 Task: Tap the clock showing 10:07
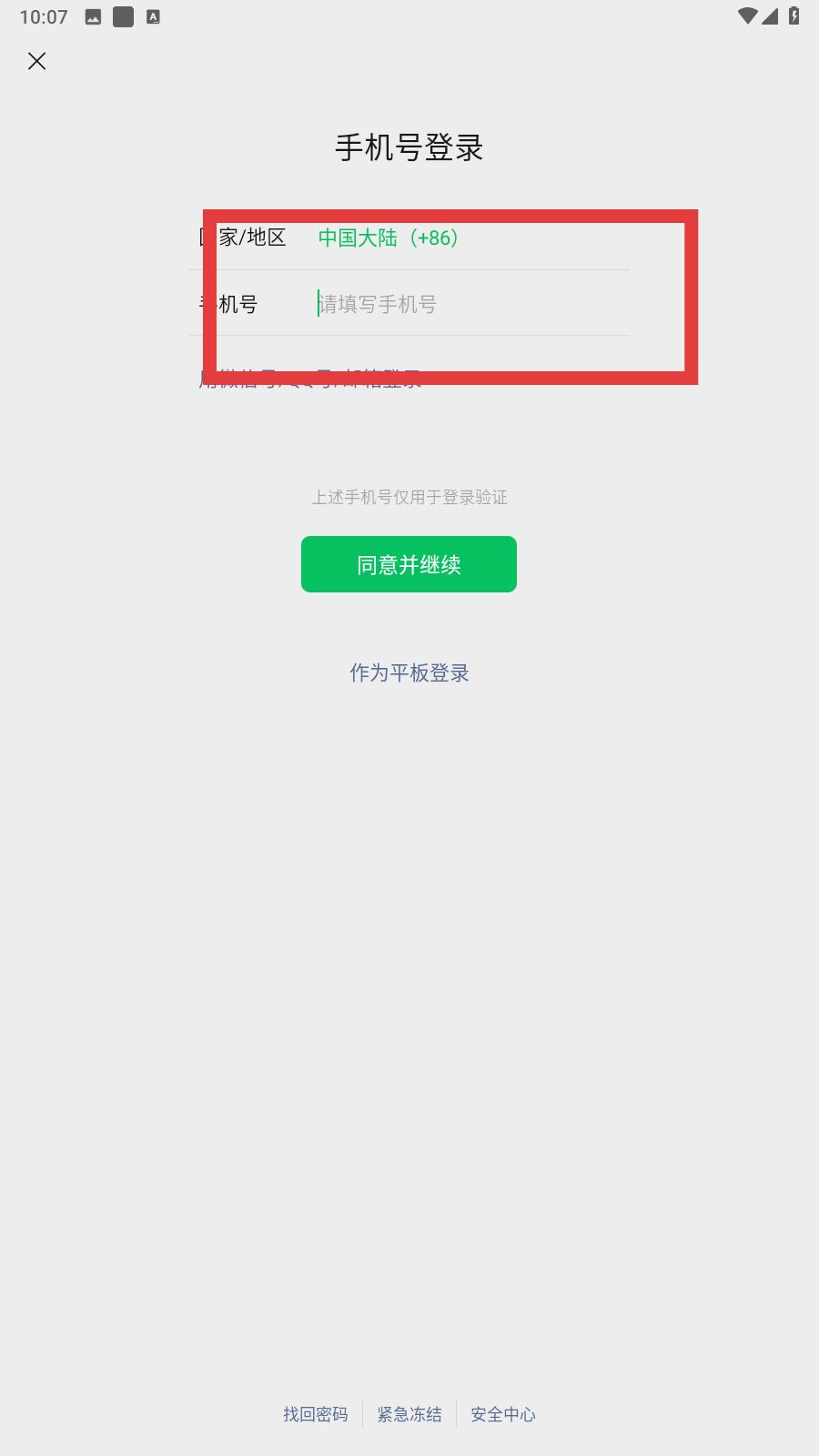pyautogui.click(x=45, y=15)
